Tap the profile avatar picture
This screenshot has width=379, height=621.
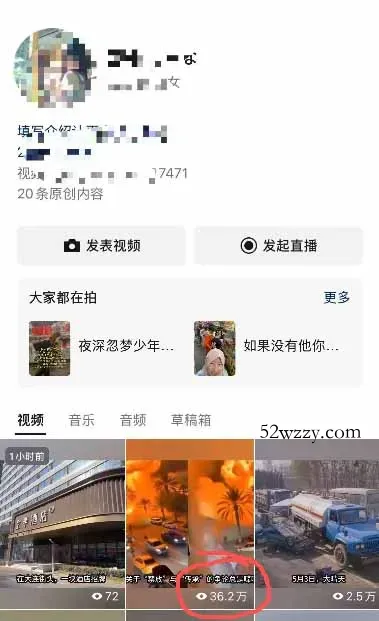click(53, 68)
